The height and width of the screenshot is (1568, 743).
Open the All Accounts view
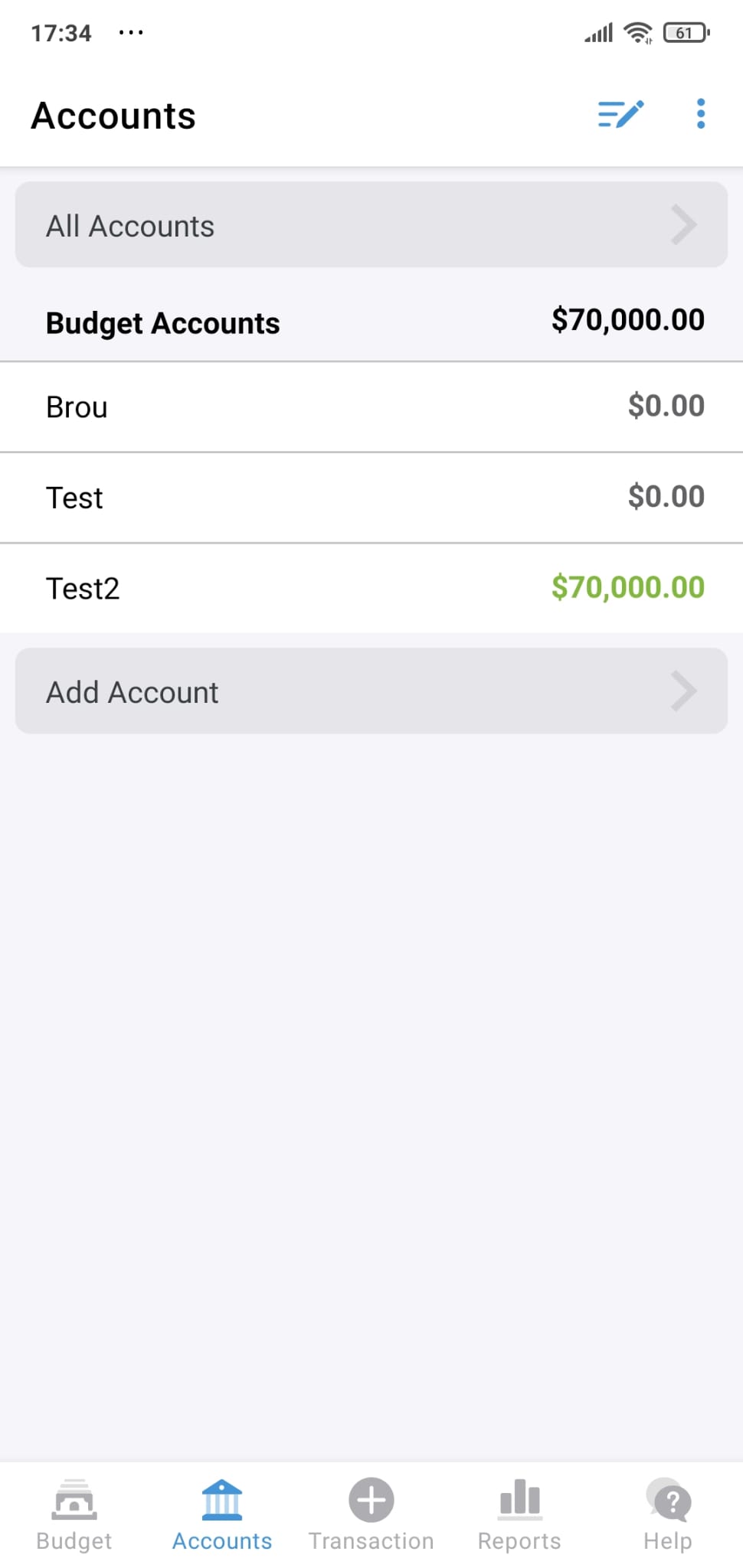371,225
